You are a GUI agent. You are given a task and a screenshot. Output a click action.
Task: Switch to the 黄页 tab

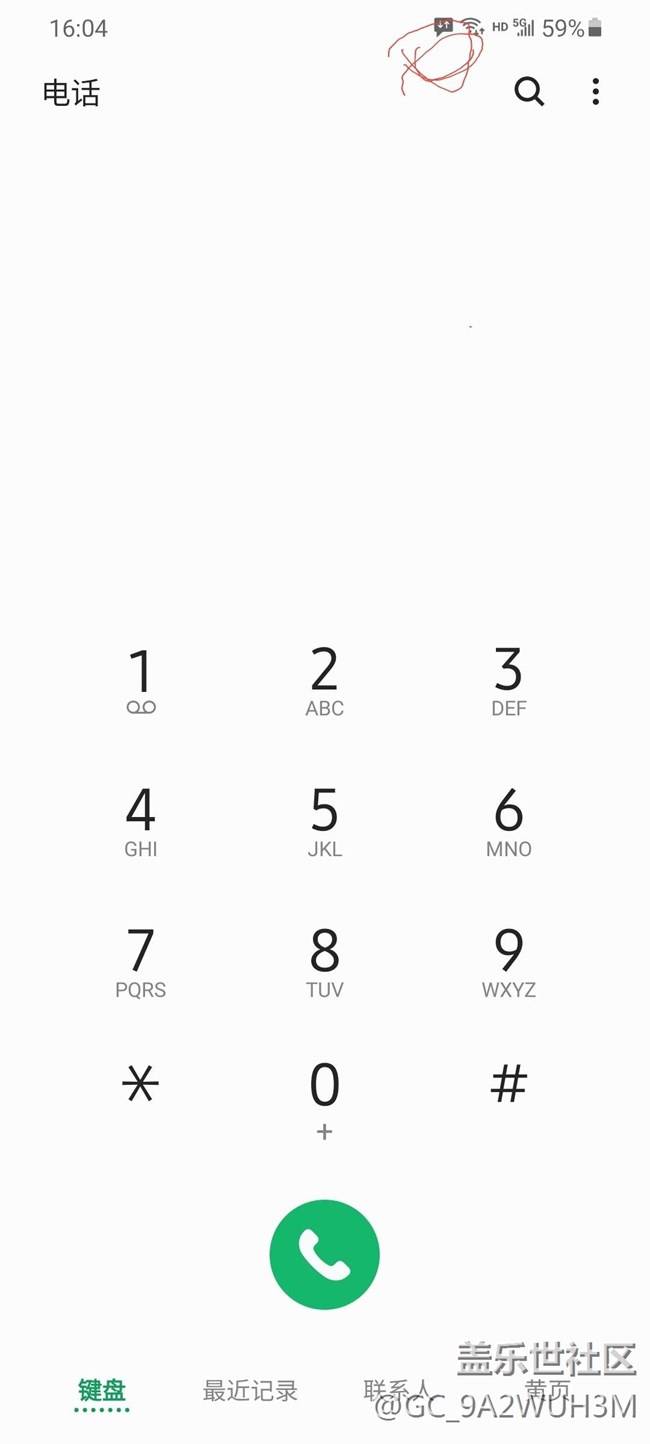click(x=547, y=1388)
